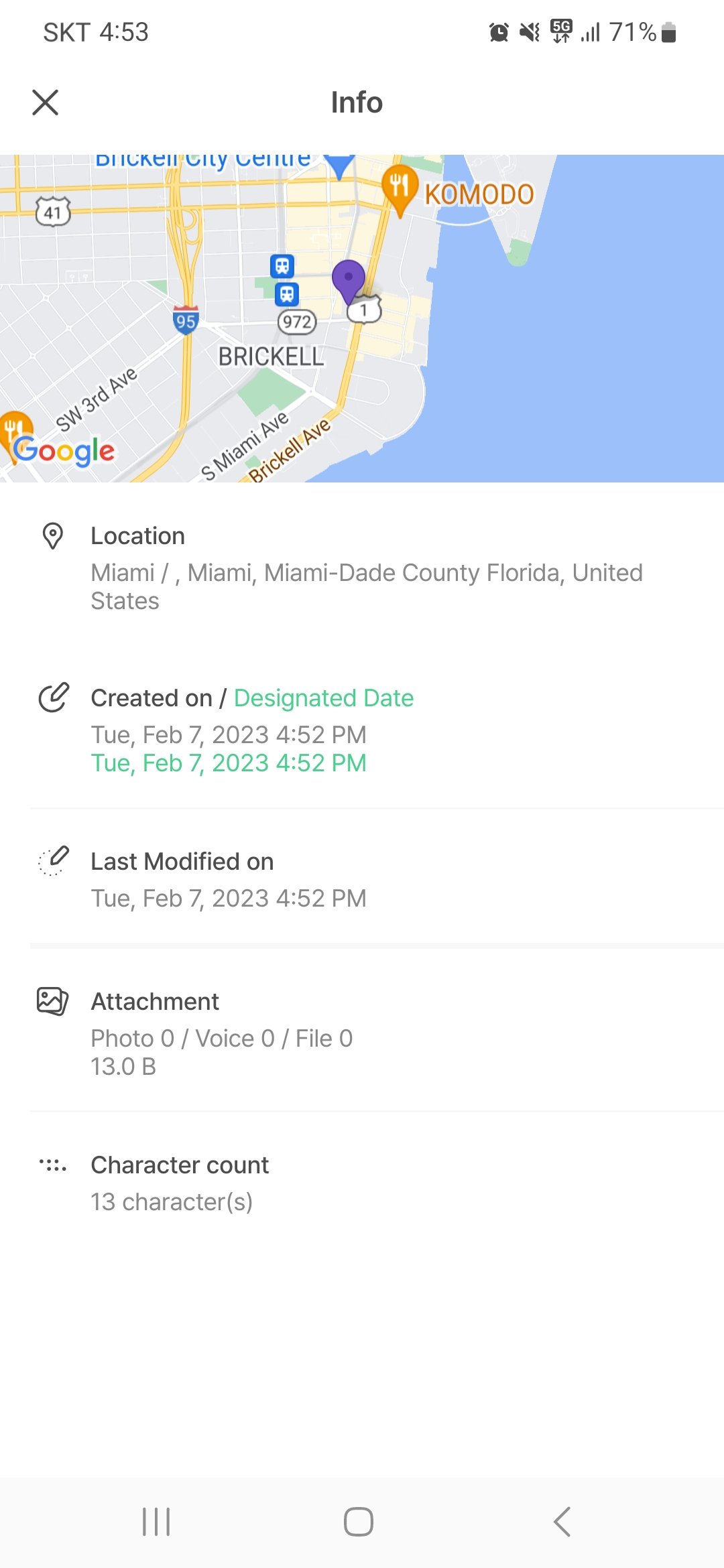Close the Info screen

46,103
